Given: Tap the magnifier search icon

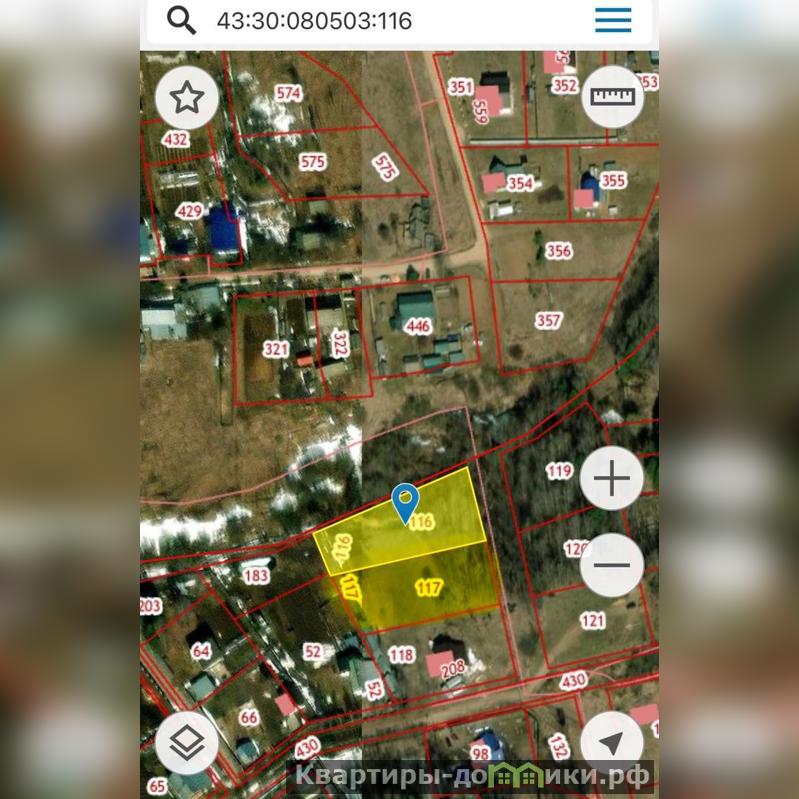Looking at the screenshot, I should 181,20.
